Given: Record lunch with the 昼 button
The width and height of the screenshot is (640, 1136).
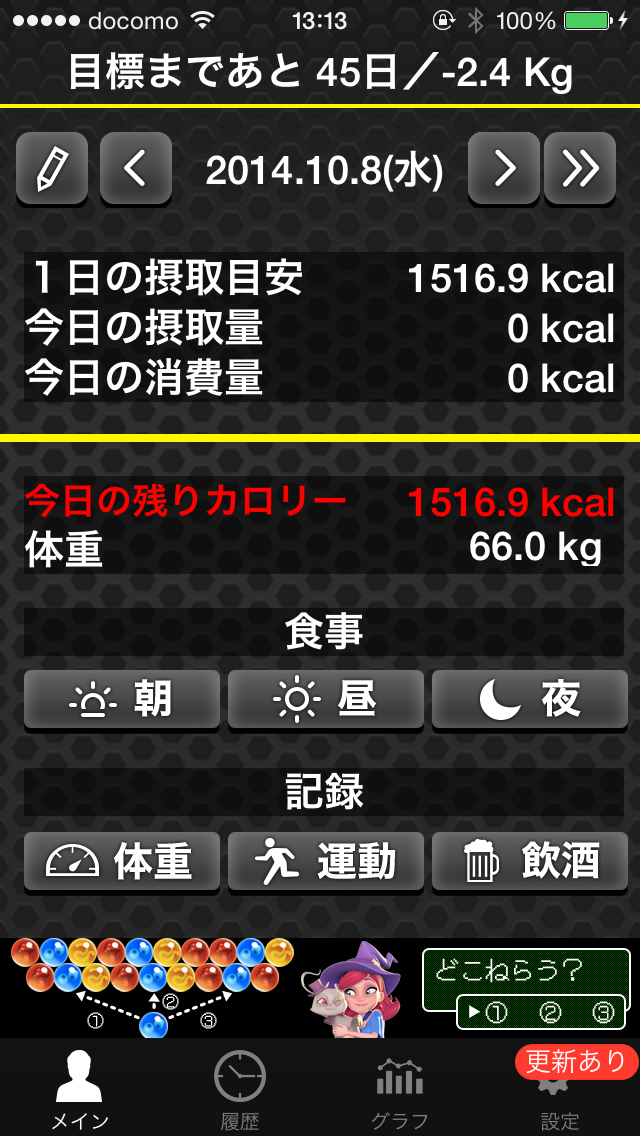Looking at the screenshot, I should coord(325,699).
